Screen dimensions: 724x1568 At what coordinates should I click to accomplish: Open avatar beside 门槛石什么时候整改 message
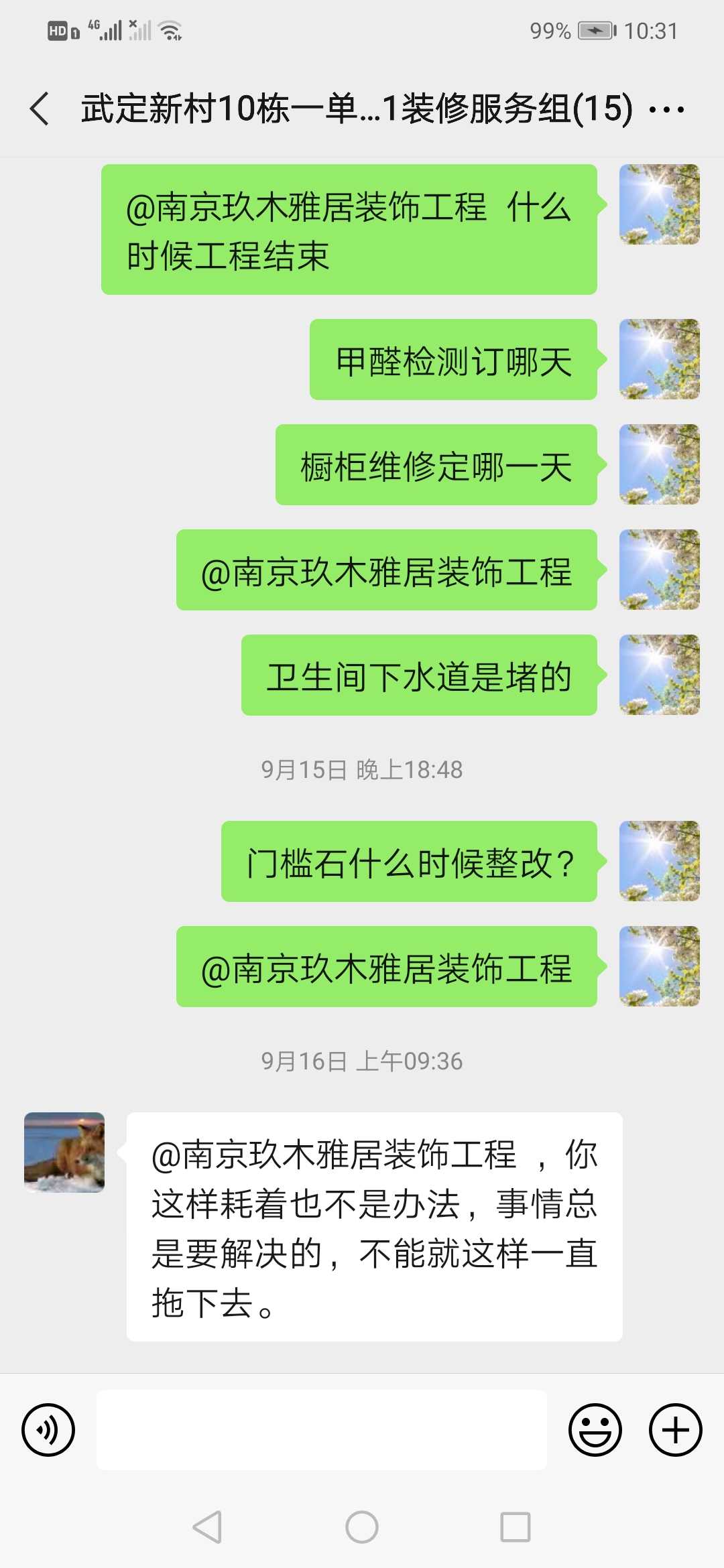[659, 861]
